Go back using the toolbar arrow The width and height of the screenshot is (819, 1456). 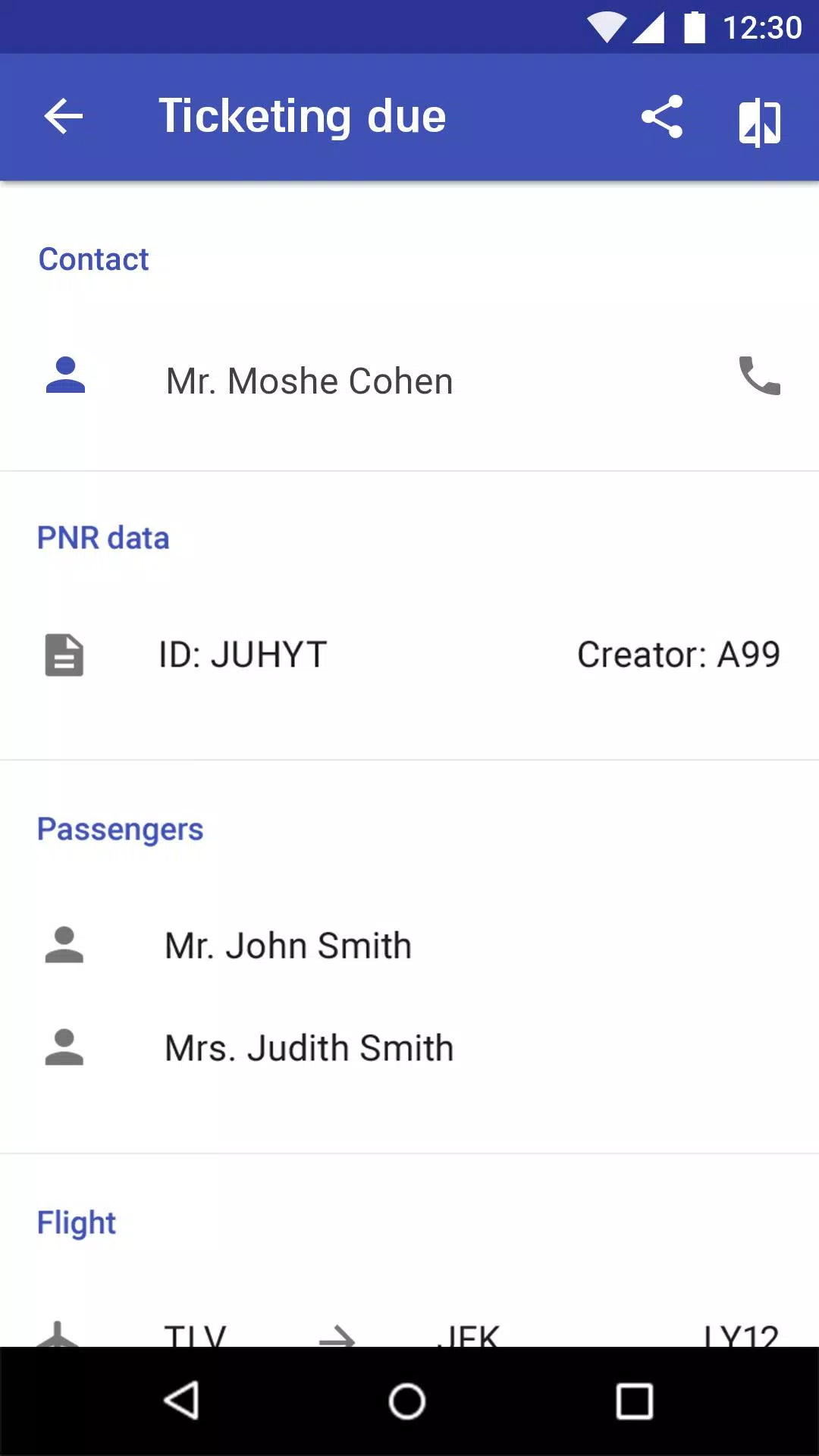pos(64,117)
